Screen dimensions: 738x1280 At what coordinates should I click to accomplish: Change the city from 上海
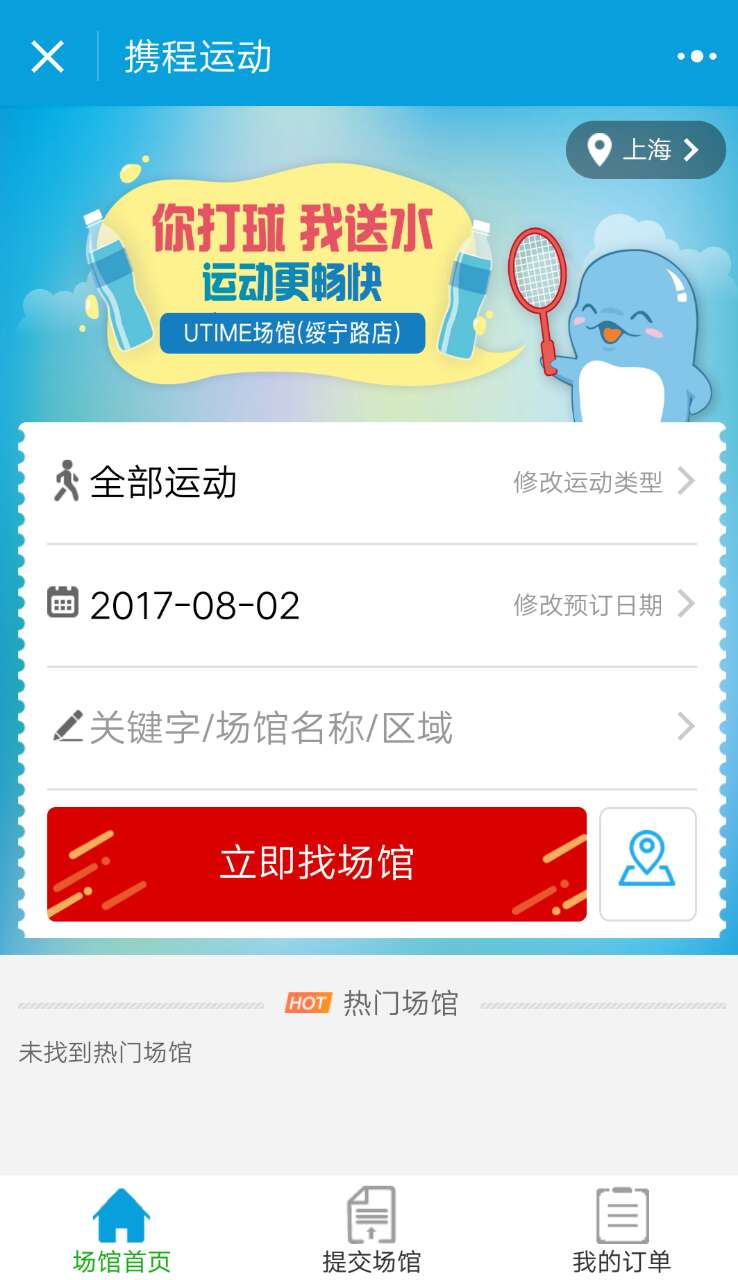(x=645, y=150)
